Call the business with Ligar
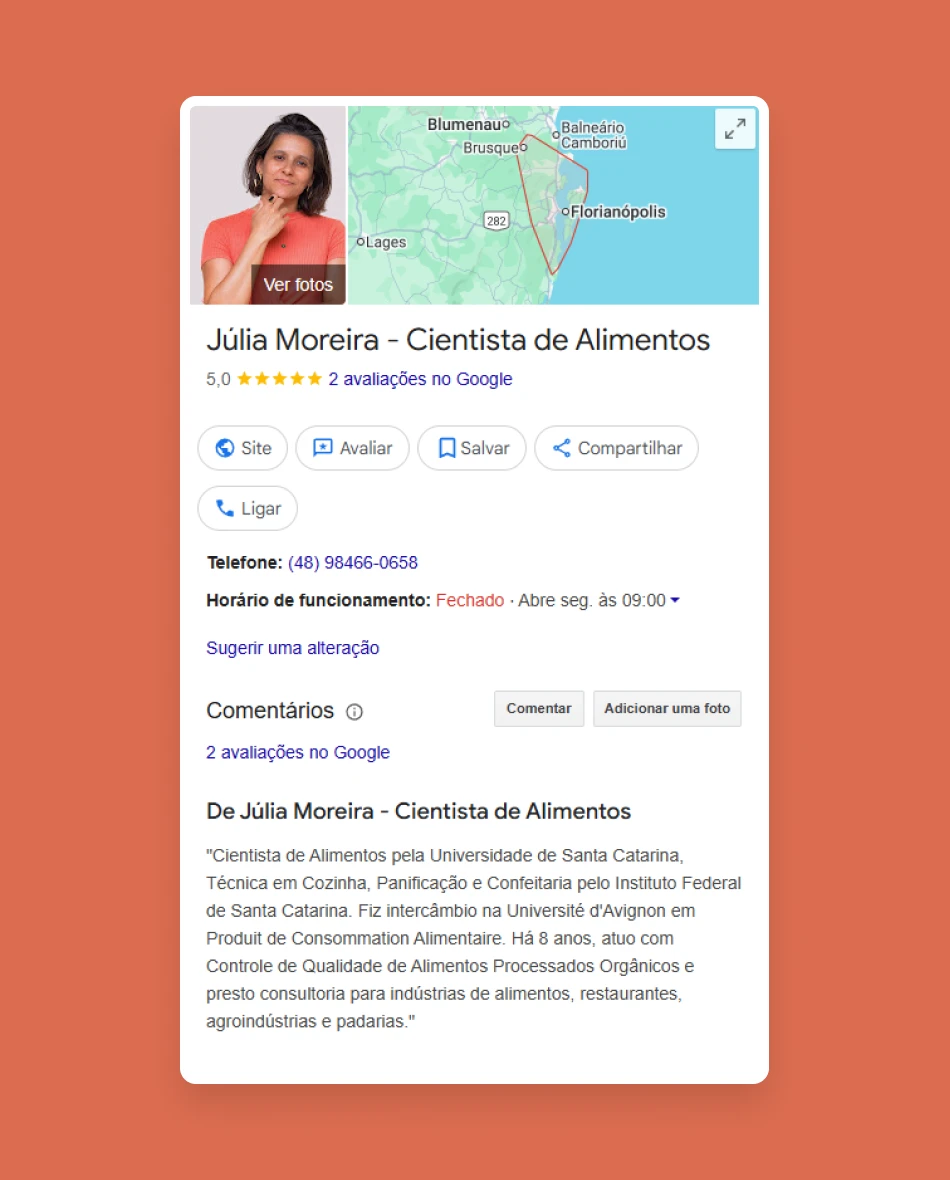The height and width of the screenshot is (1180, 950). coord(248,509)
